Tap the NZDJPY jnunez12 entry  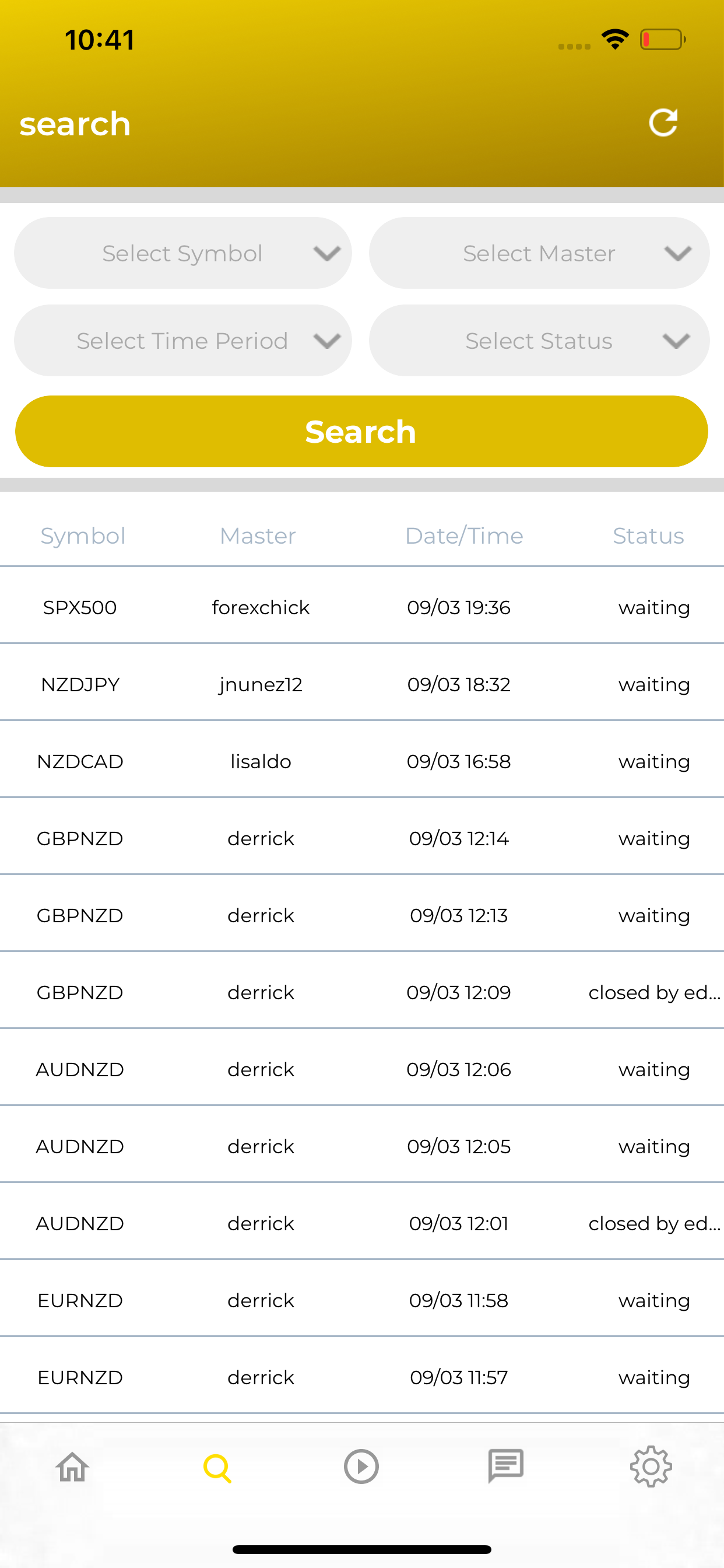click(x=361, y=684)
